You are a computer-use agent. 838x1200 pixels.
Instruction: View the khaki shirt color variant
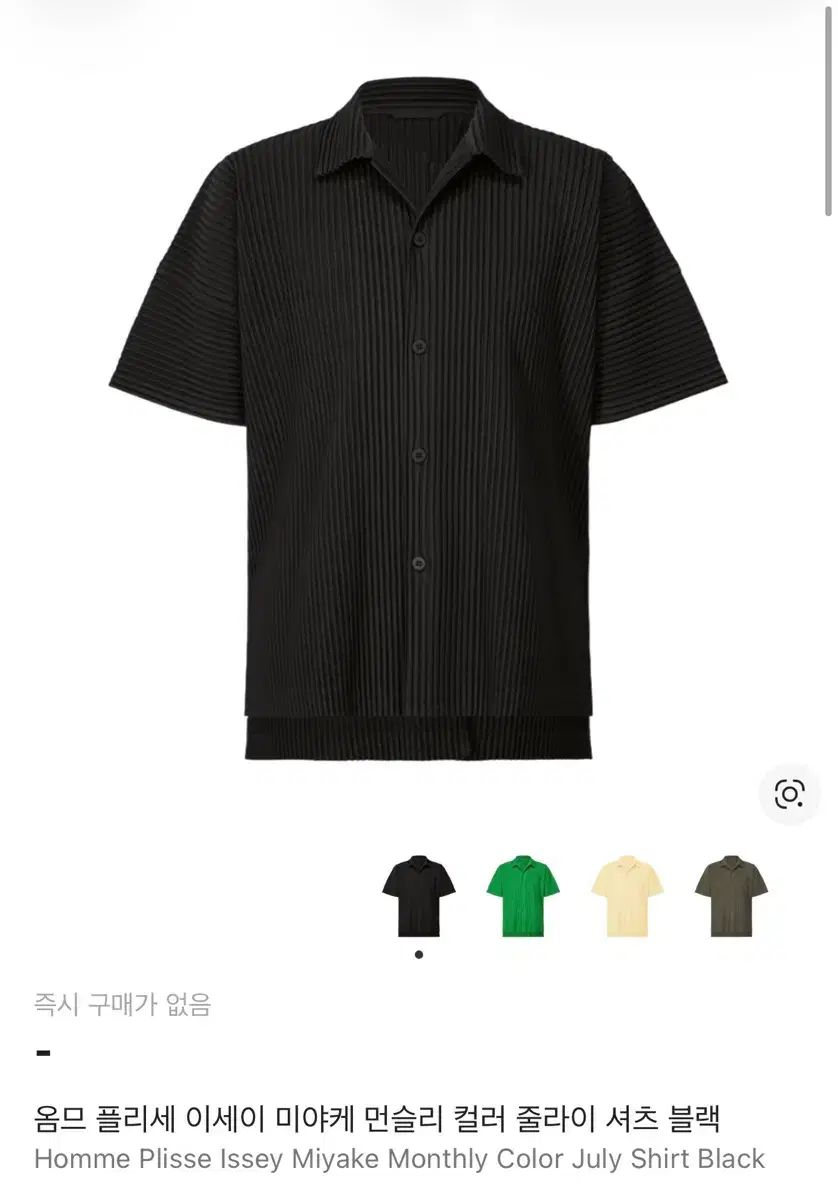[732, 895]
